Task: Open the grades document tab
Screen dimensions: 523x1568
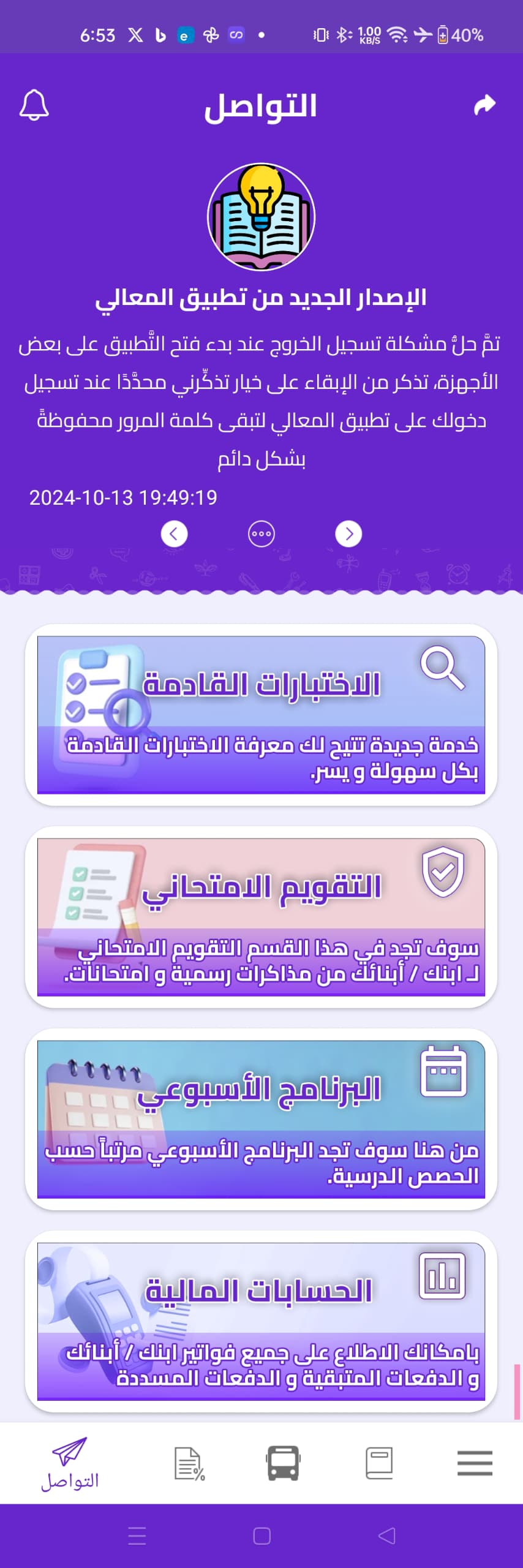Action: [x=189, y=1463]
